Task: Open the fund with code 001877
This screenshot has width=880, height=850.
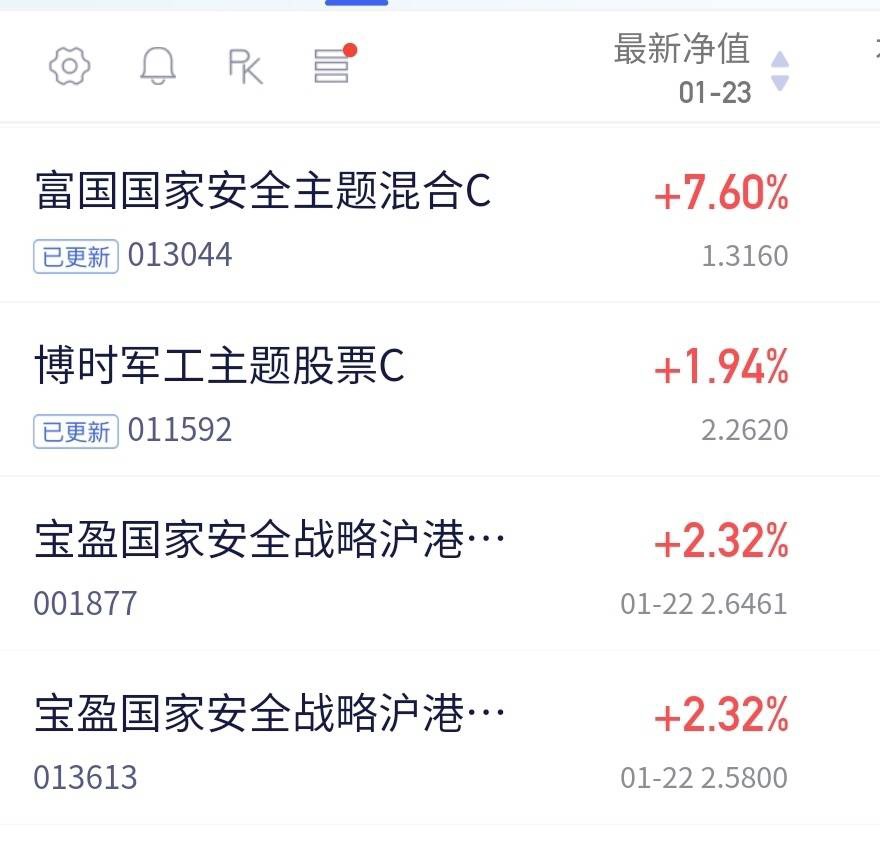Action: pos(440,564)
